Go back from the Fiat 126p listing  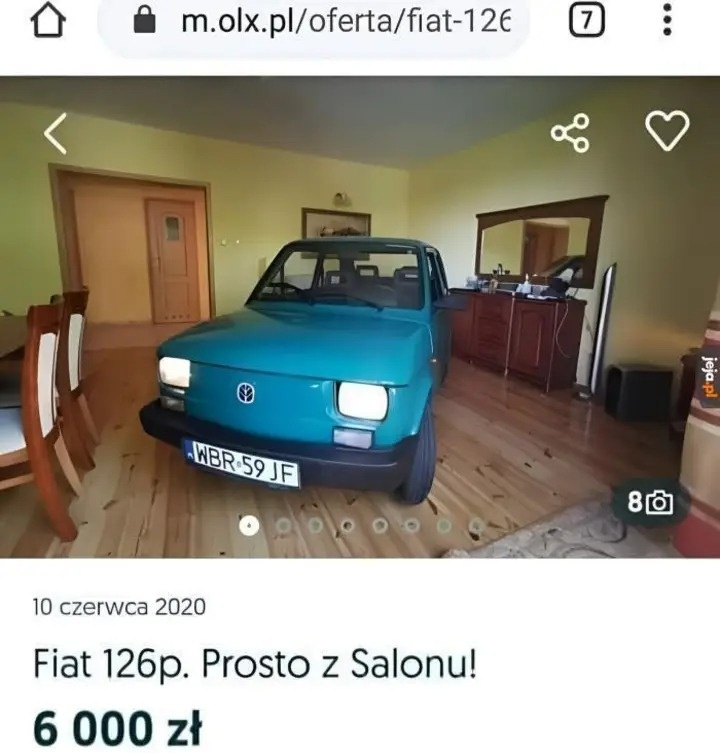(x=55, y=133)
